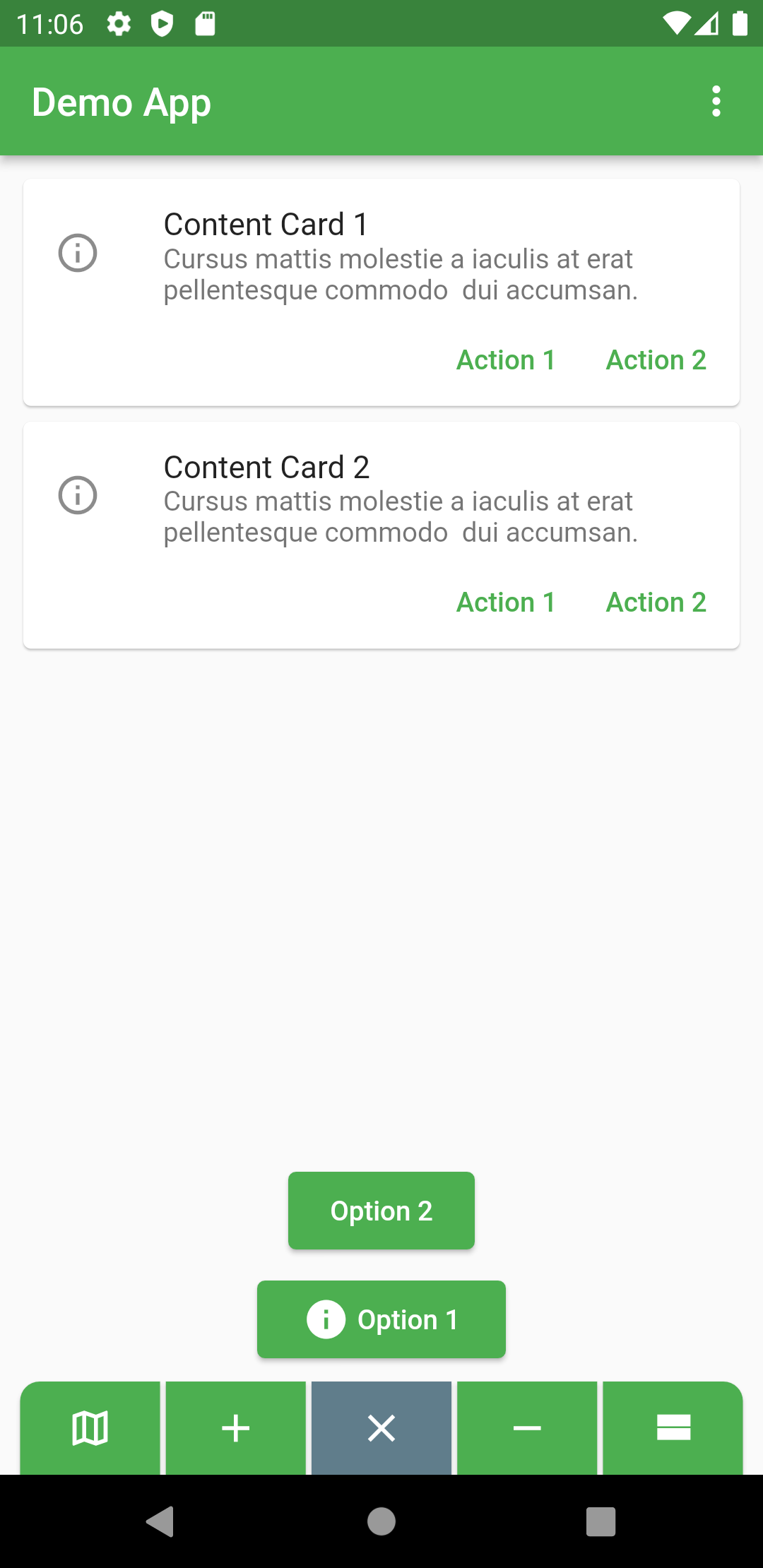Close the menu with the X button

tap(381, 1428)
